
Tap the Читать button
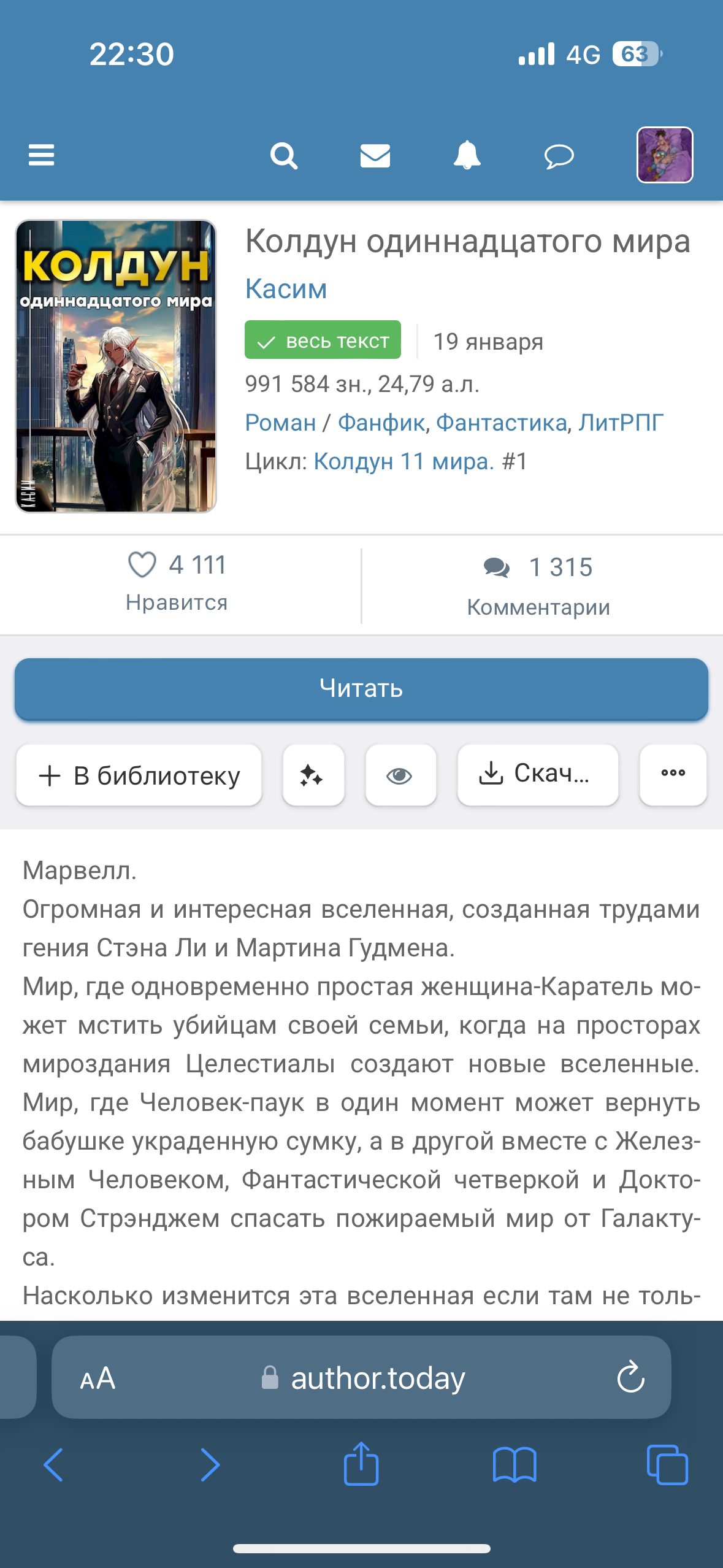(x=361, y=689)
